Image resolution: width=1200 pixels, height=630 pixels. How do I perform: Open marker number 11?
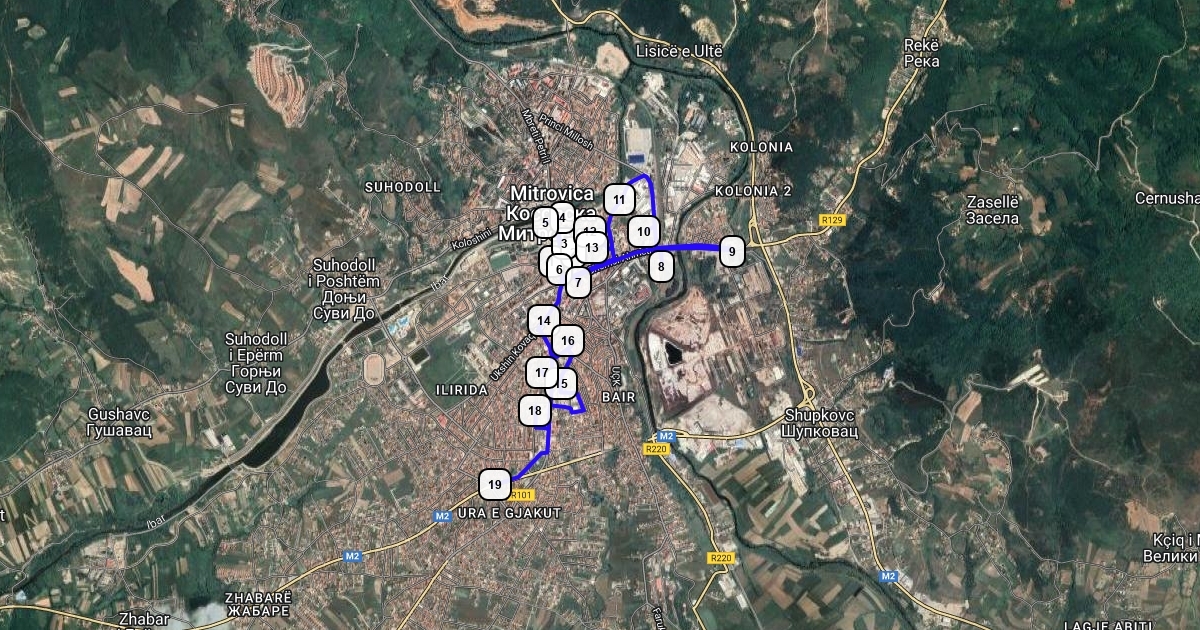620,200
